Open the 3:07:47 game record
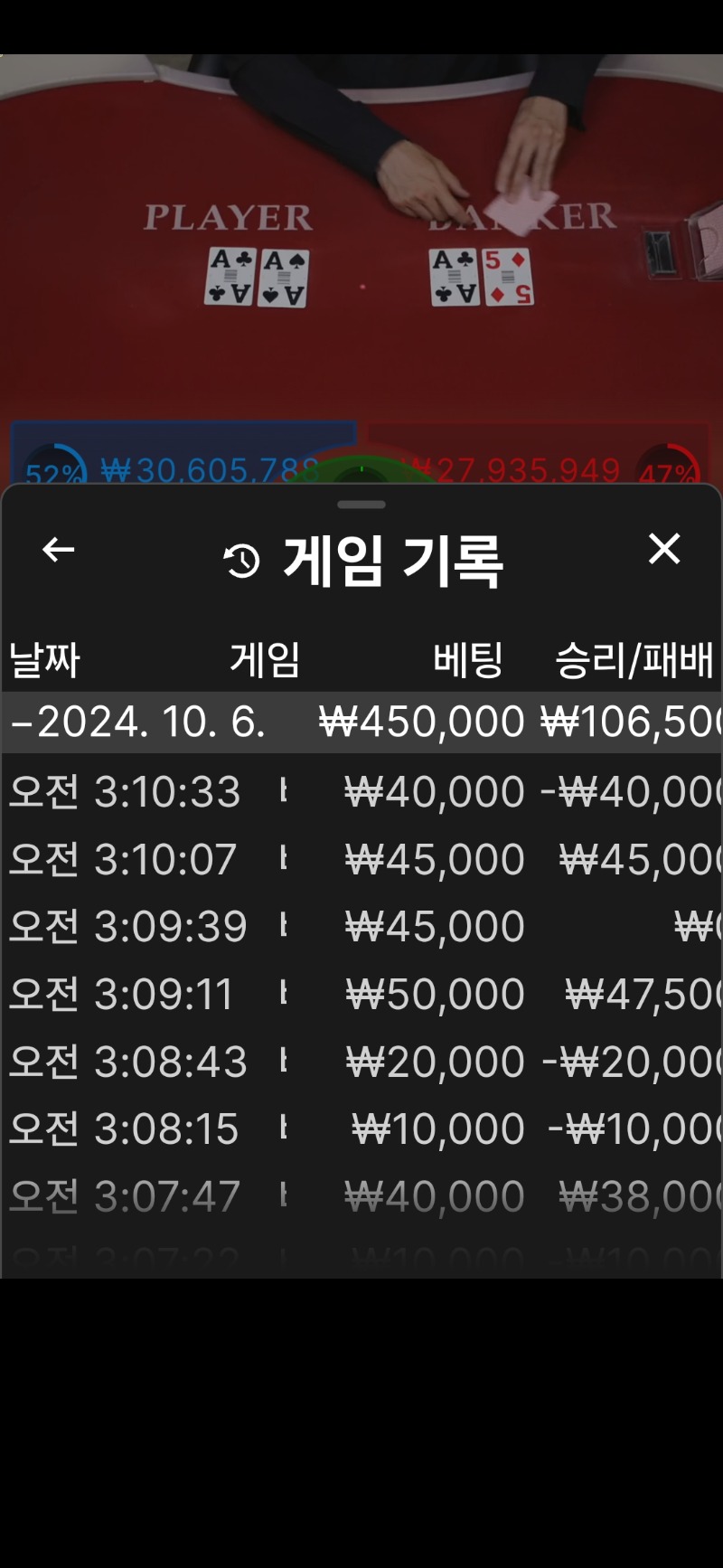This screenshot has width=723, height=1568. point(361,1196)
